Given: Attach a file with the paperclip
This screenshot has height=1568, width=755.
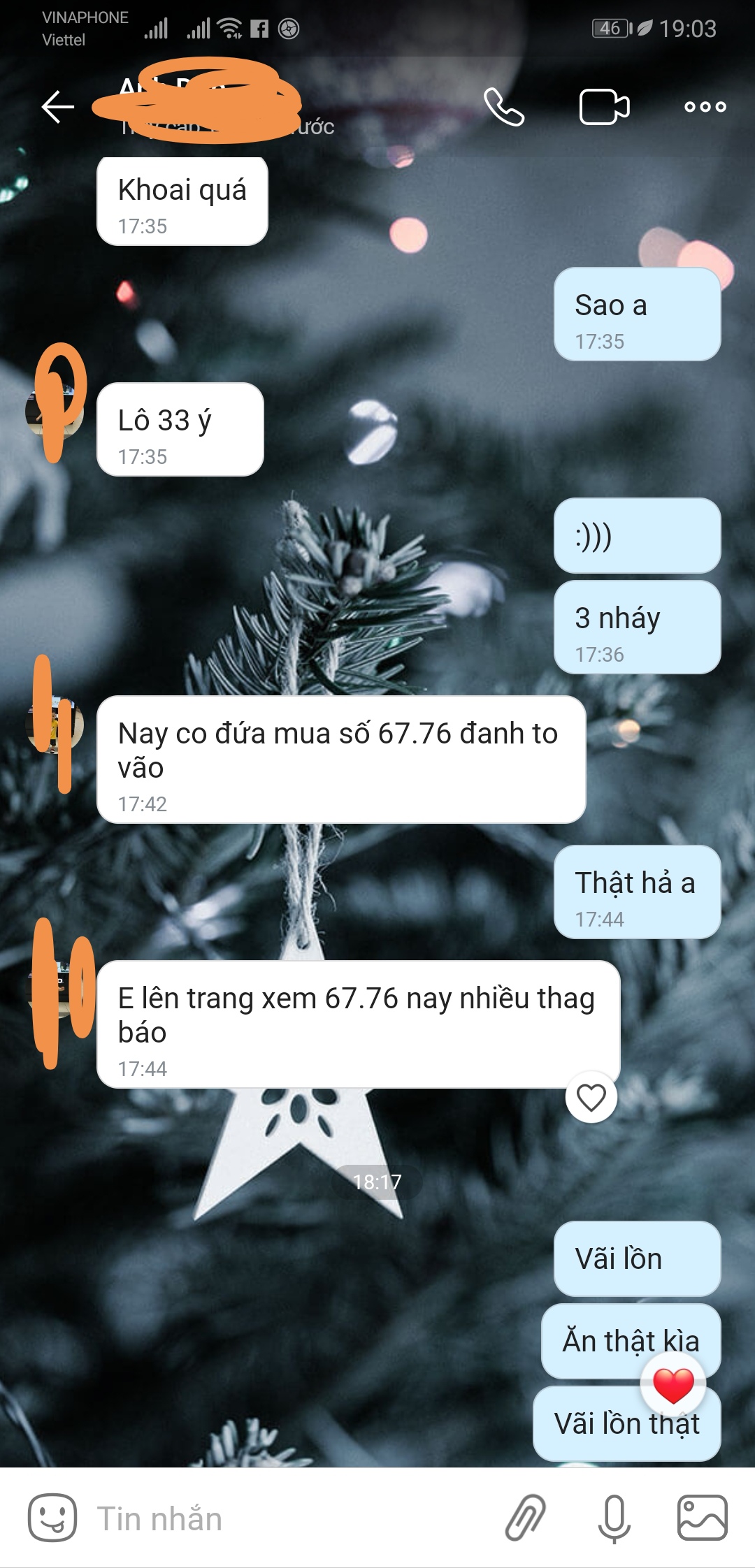Looking at the screenshot, I should (526, 1518).
